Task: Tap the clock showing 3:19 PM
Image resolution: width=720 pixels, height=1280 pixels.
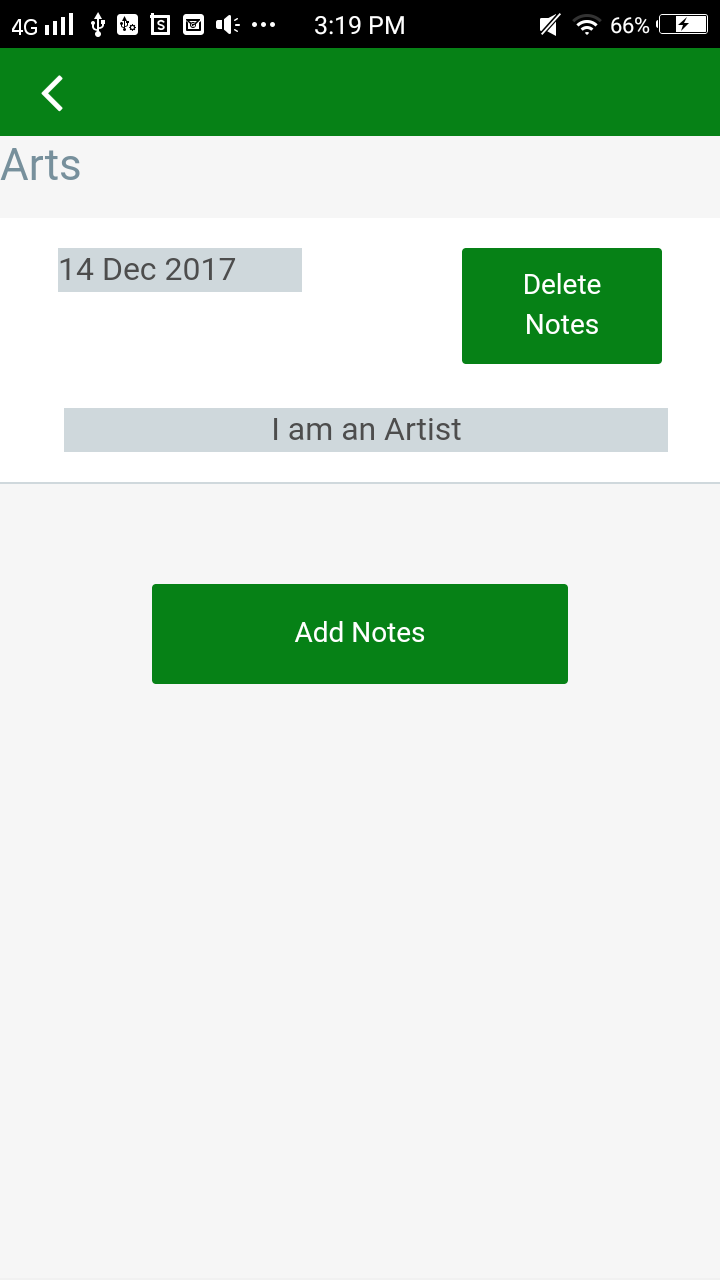Action: [358, 25]
